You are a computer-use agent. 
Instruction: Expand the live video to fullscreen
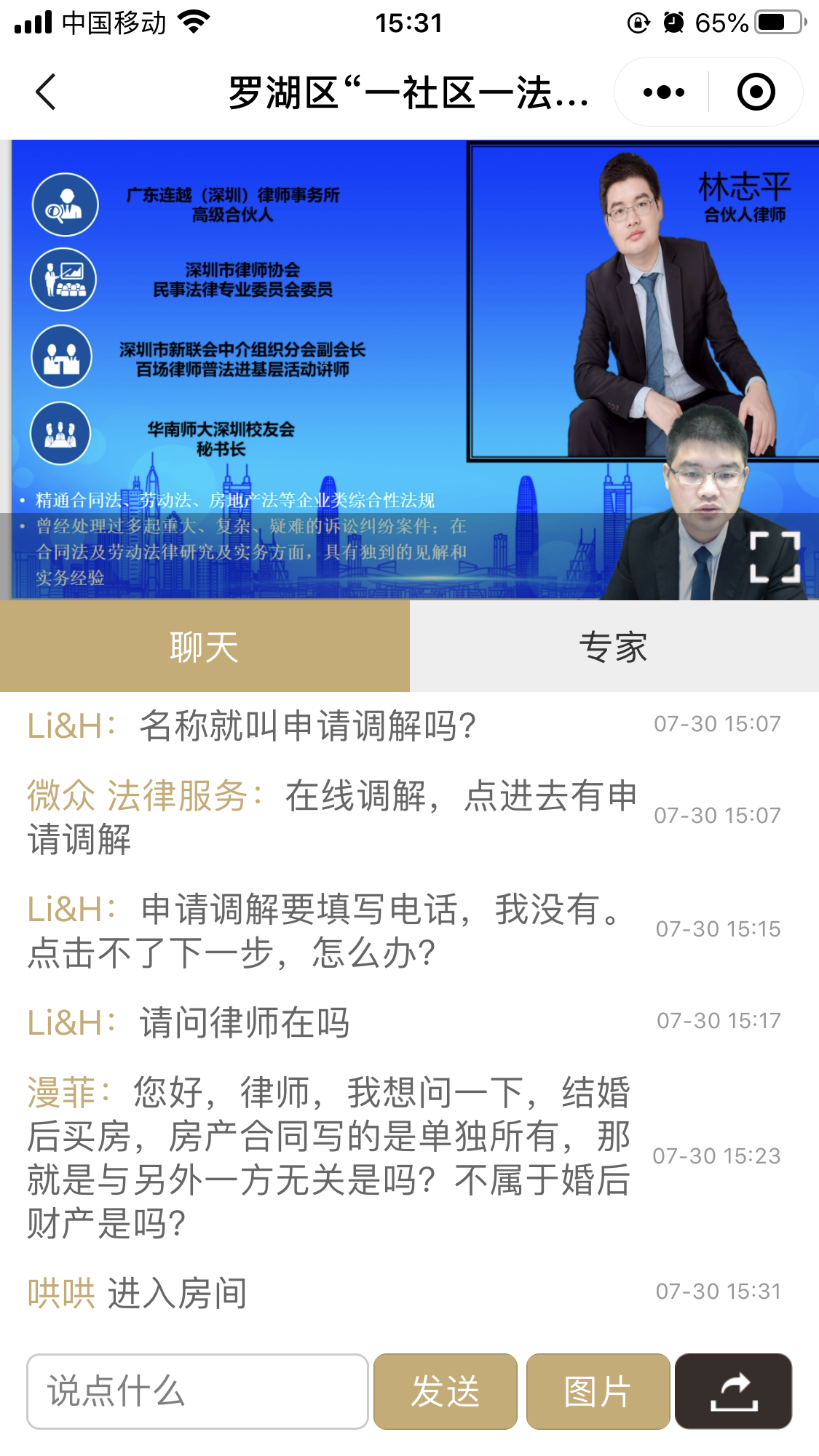click(x=775, y=557)
